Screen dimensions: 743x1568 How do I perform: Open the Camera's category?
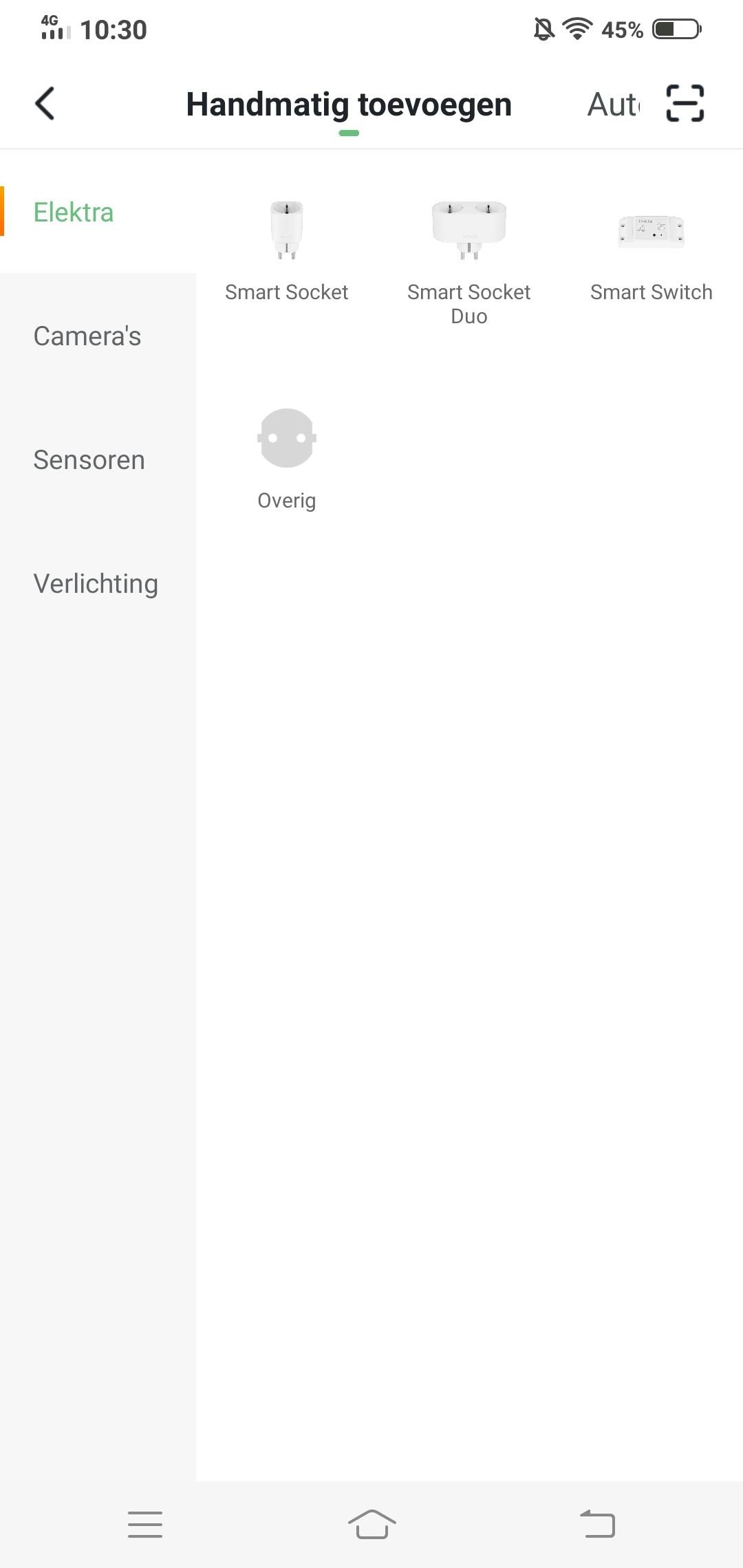click(87, 336)
